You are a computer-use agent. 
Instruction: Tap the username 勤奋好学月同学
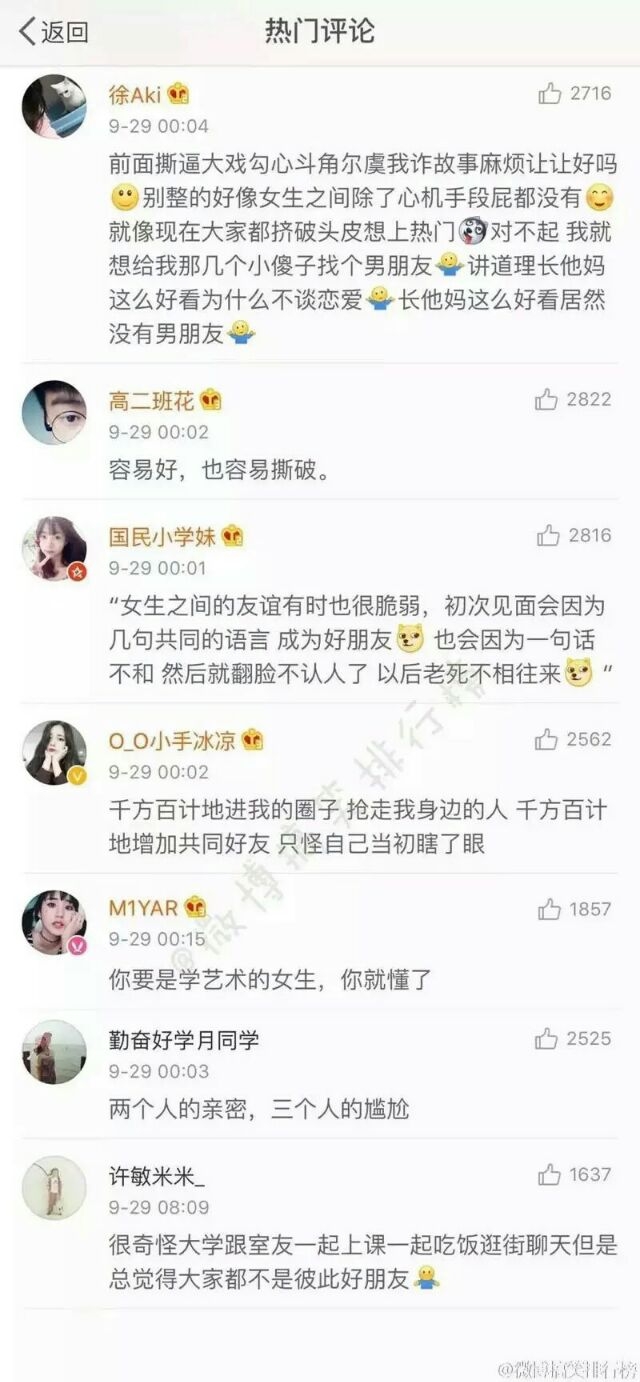[x=184, y=1039]
